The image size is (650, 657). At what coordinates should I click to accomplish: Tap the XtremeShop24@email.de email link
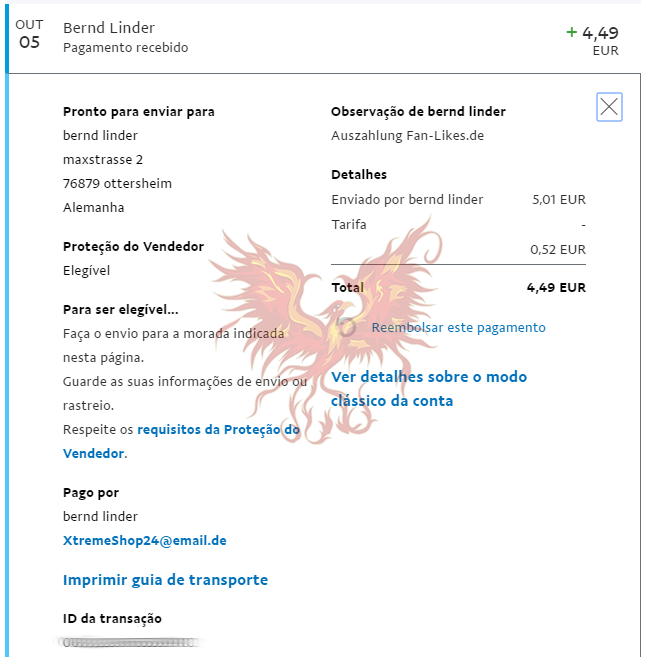click(144, 540)
